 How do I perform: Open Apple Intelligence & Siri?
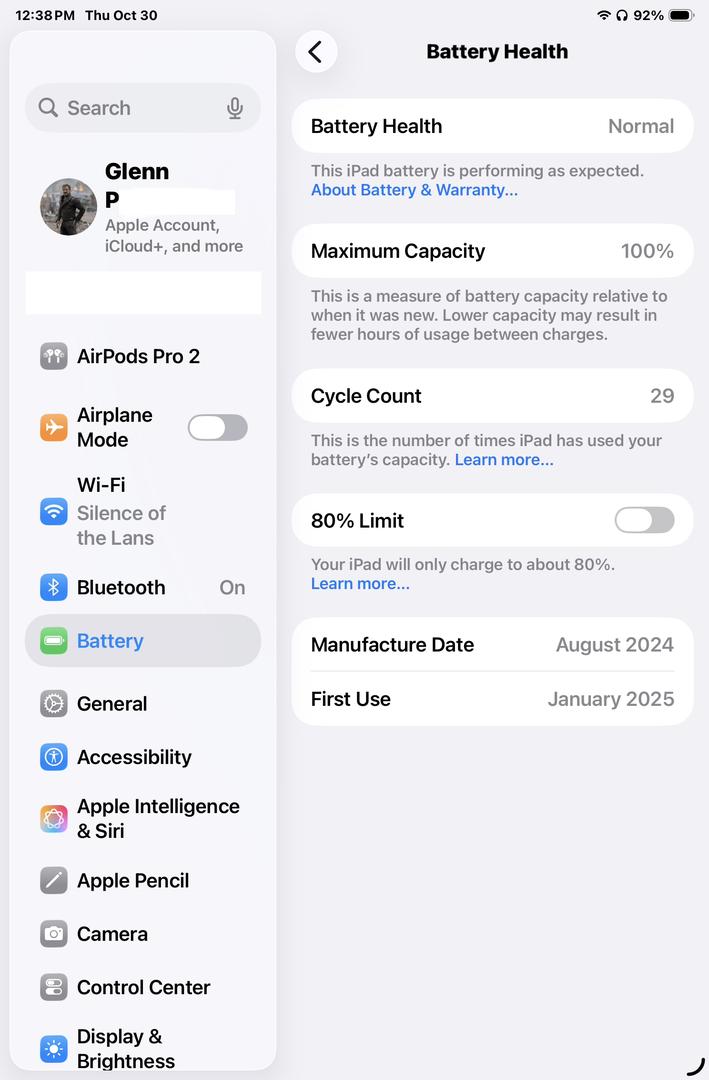(157, 818)
